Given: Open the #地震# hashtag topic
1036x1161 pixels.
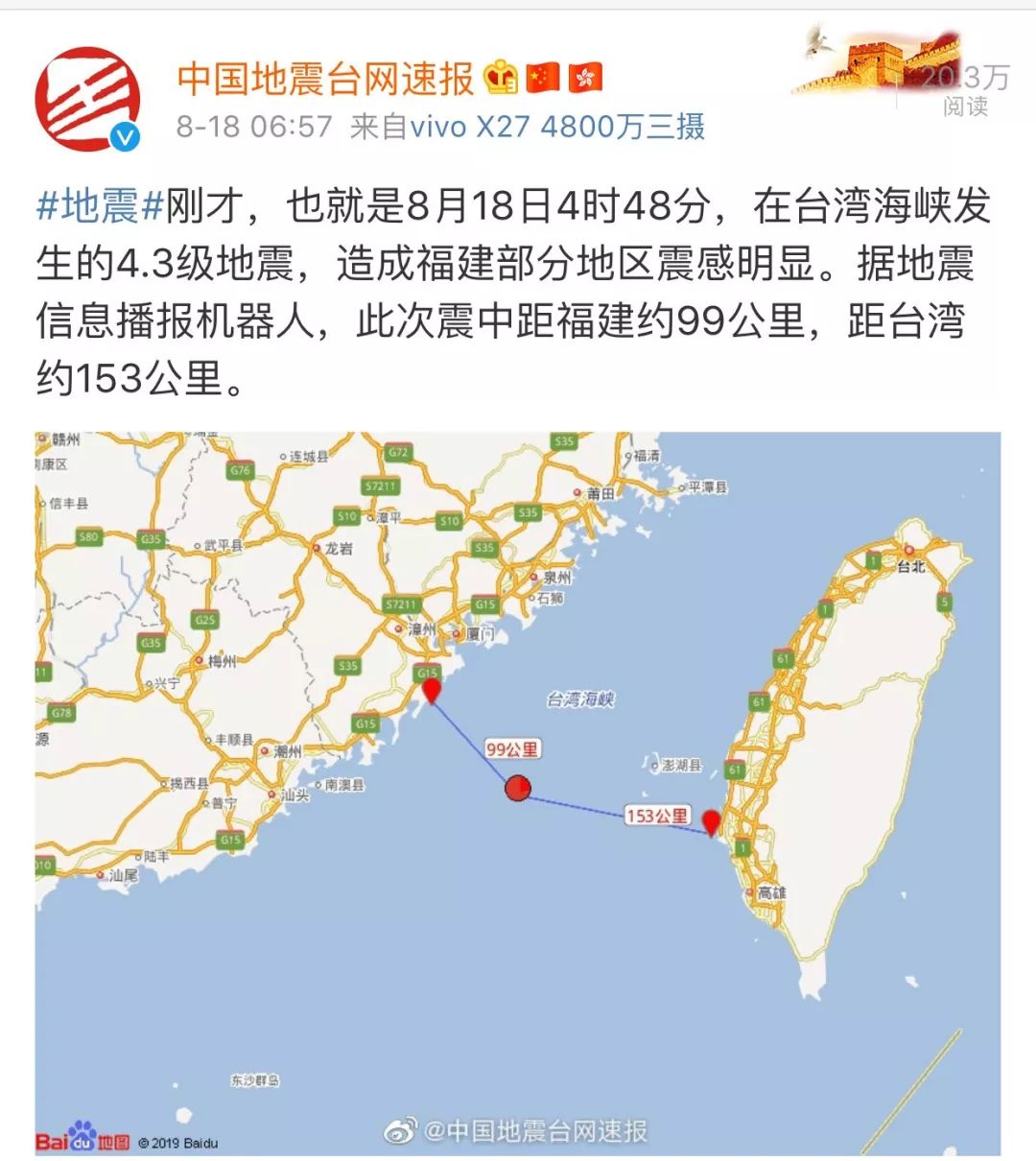Looking at the screenshot, I should [100, 206].
